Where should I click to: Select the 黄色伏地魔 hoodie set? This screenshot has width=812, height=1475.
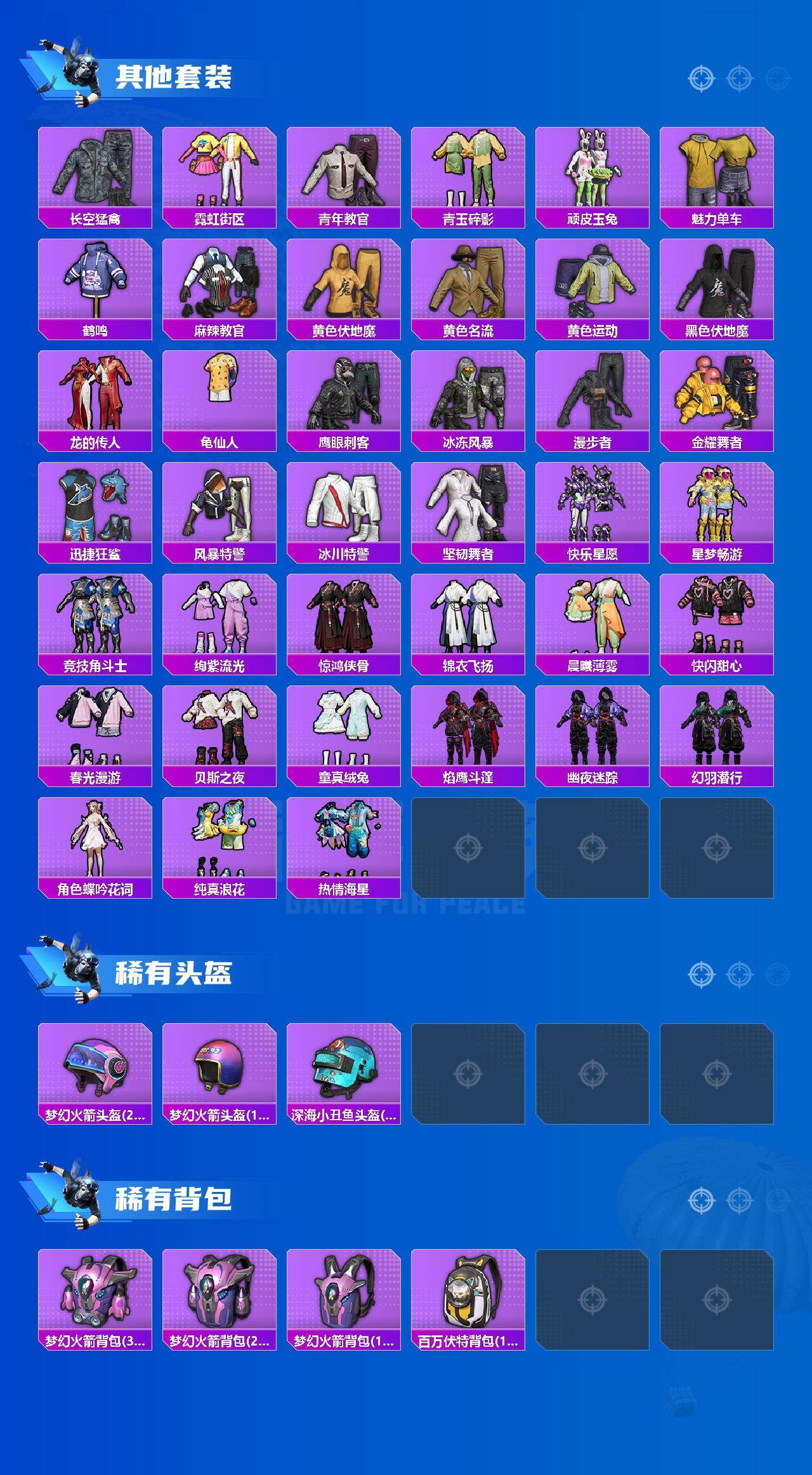click(x=343, y=286)
